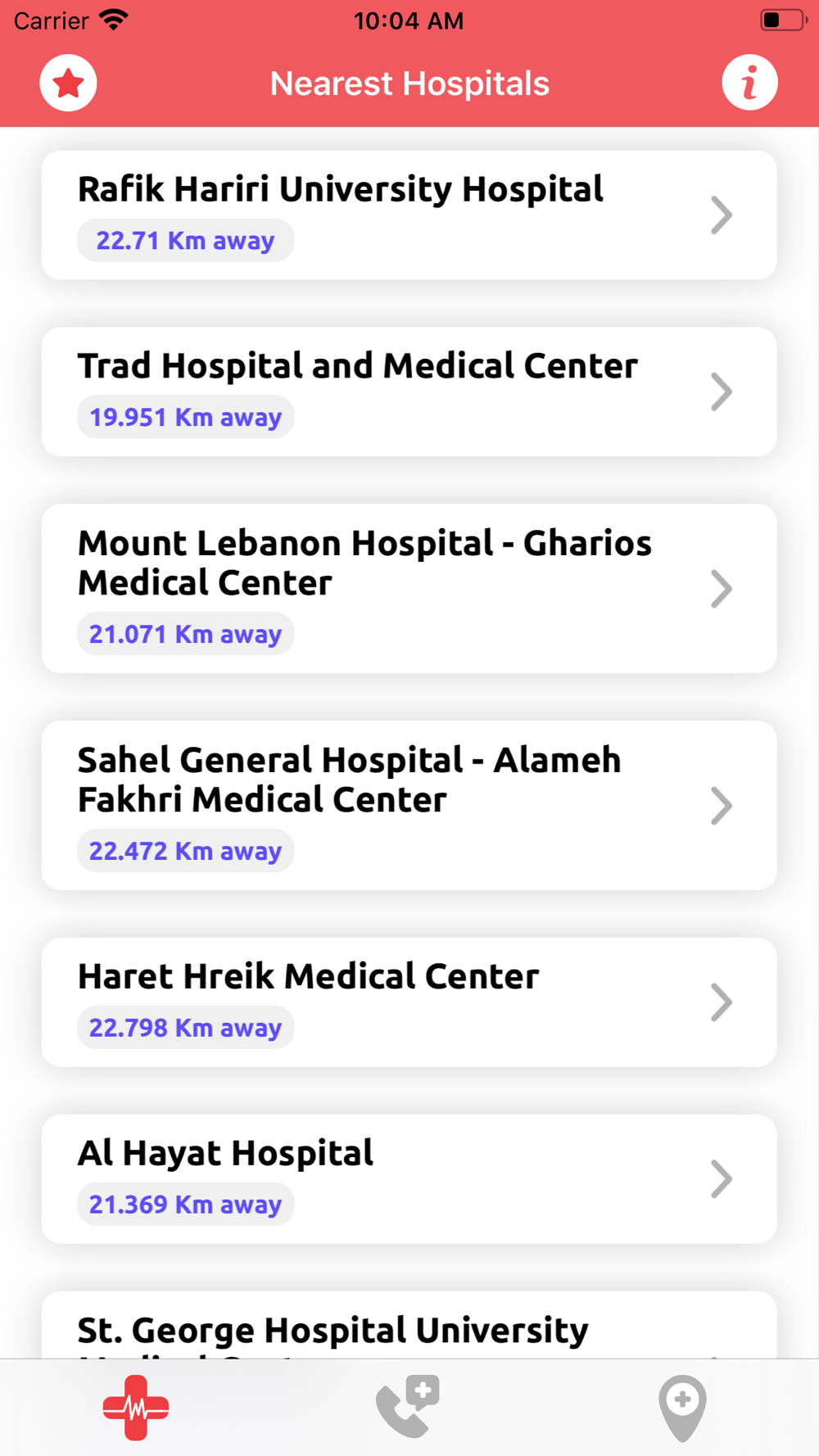This screenshot has width=819, height=1456.
Task: Open the info icon
Action: tap(749, 83)
